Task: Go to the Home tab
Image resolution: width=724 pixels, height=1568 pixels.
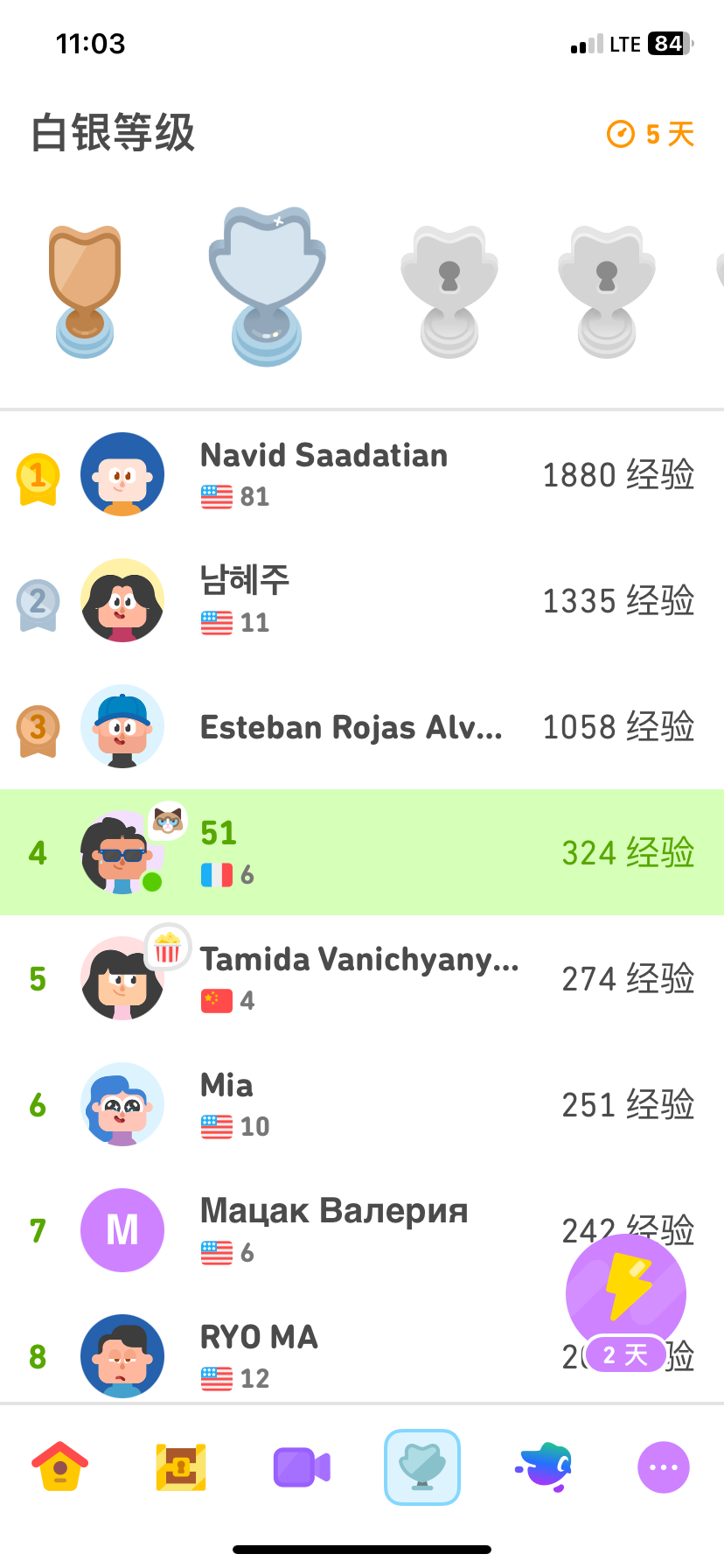Action: point(60,1466)
